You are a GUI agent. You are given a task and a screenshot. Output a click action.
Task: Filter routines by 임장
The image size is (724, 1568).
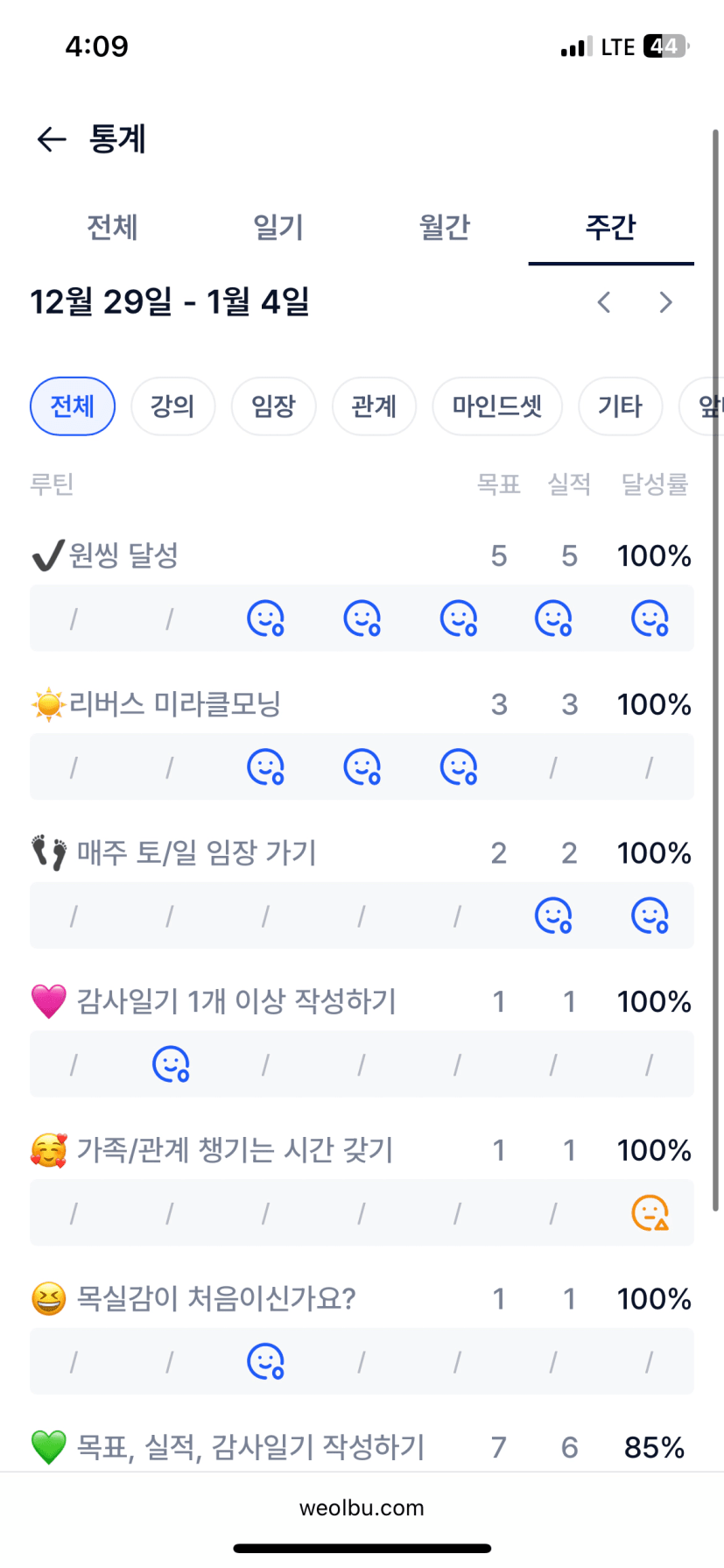coord(273,406)
